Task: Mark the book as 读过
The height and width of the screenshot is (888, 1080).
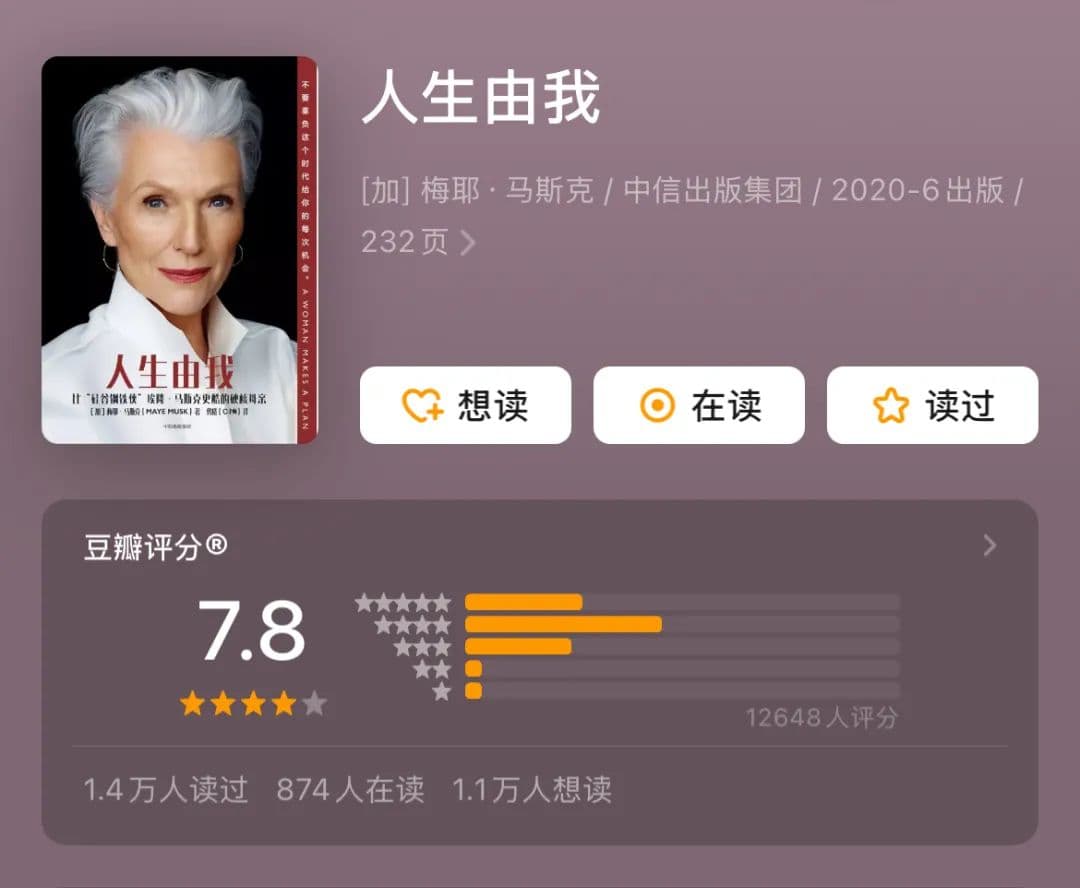Action: tap(932, 405)
